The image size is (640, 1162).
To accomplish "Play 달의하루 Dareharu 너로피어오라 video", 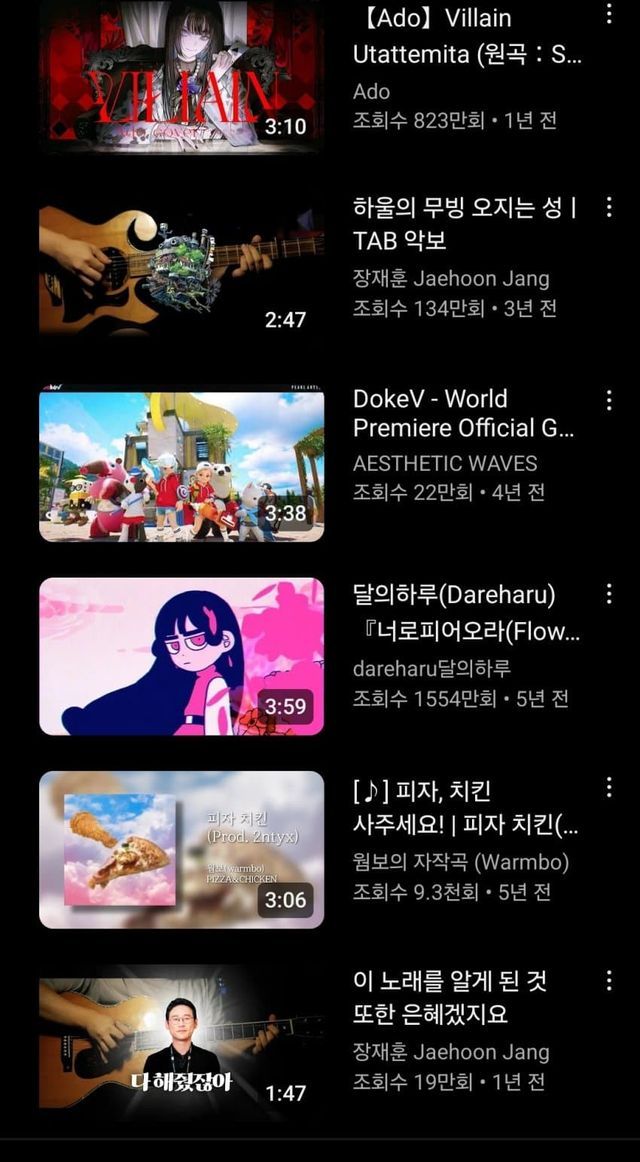I will tap(181, 656).
